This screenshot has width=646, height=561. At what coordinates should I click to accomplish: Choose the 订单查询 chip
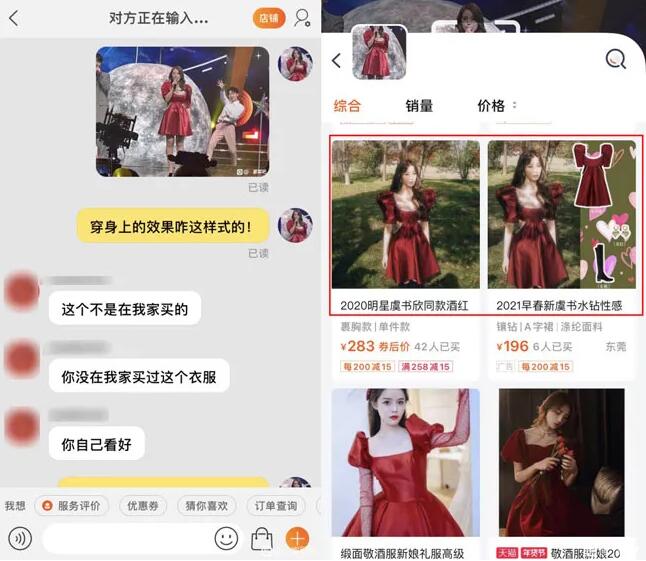pyautogui.click(x=274, y=506)
